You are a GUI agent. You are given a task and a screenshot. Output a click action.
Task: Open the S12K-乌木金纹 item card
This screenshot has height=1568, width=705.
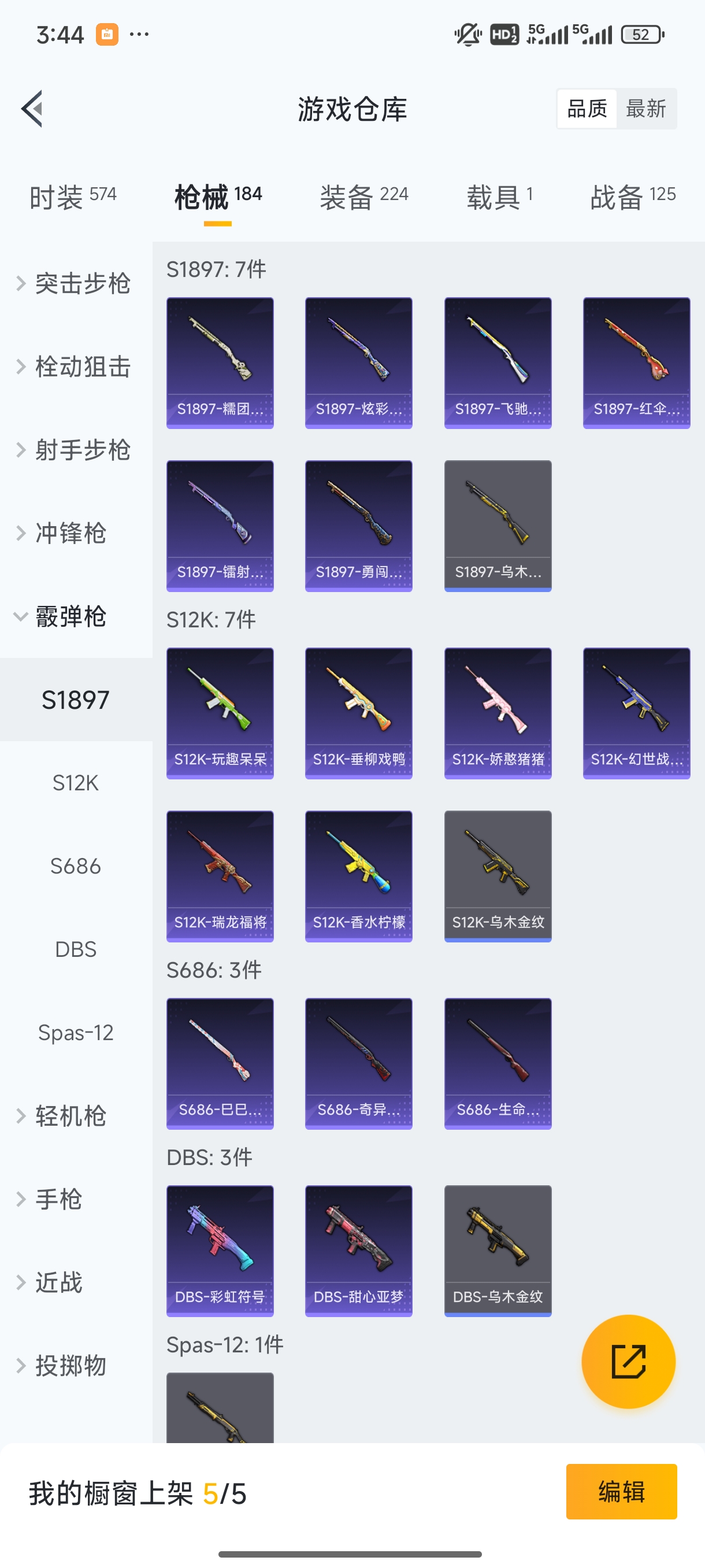coord(498,875)
